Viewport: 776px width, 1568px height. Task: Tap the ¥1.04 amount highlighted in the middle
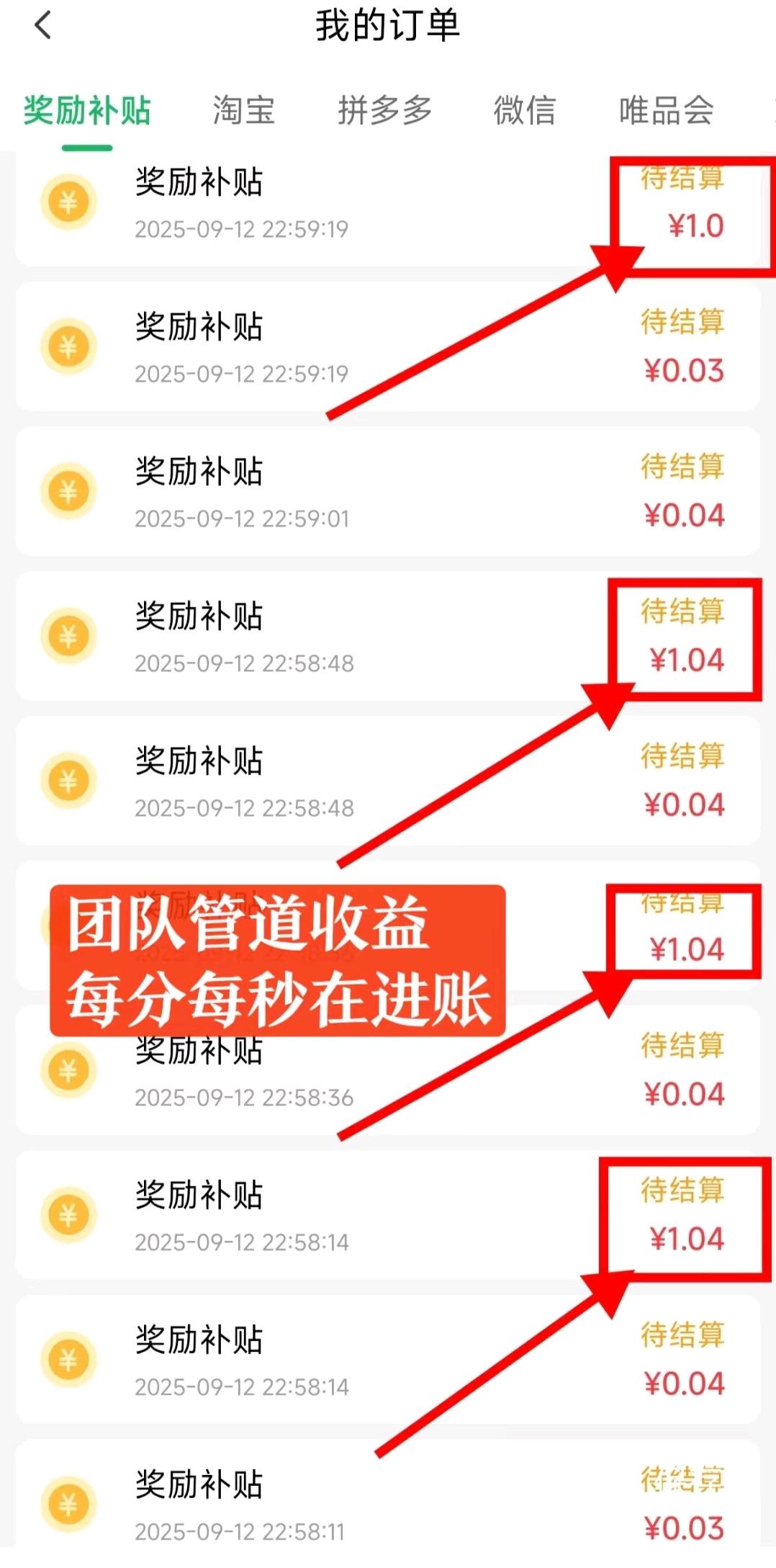coord(689,951)
